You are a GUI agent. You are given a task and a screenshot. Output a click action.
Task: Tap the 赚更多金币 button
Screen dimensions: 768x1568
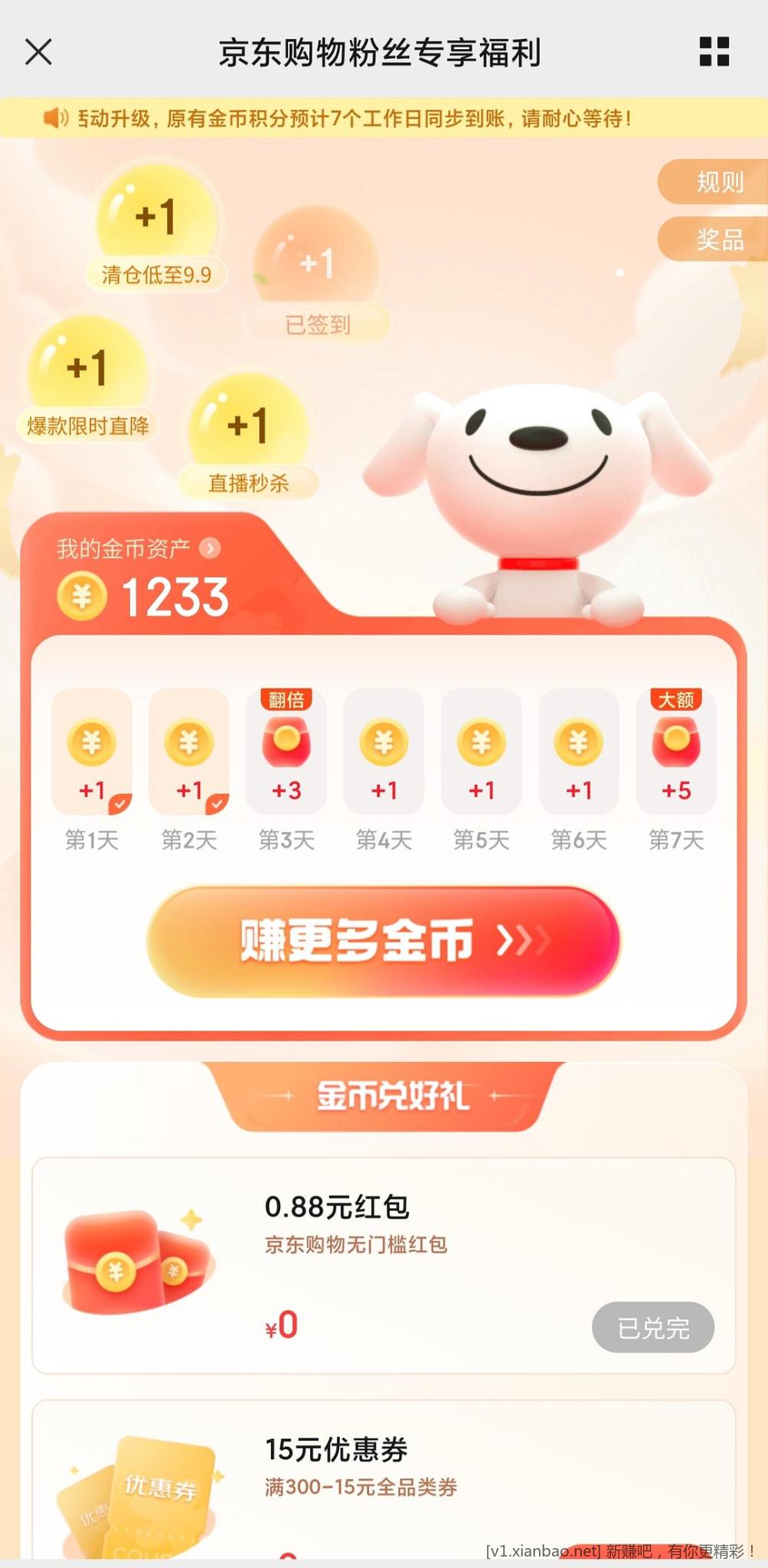383,941
